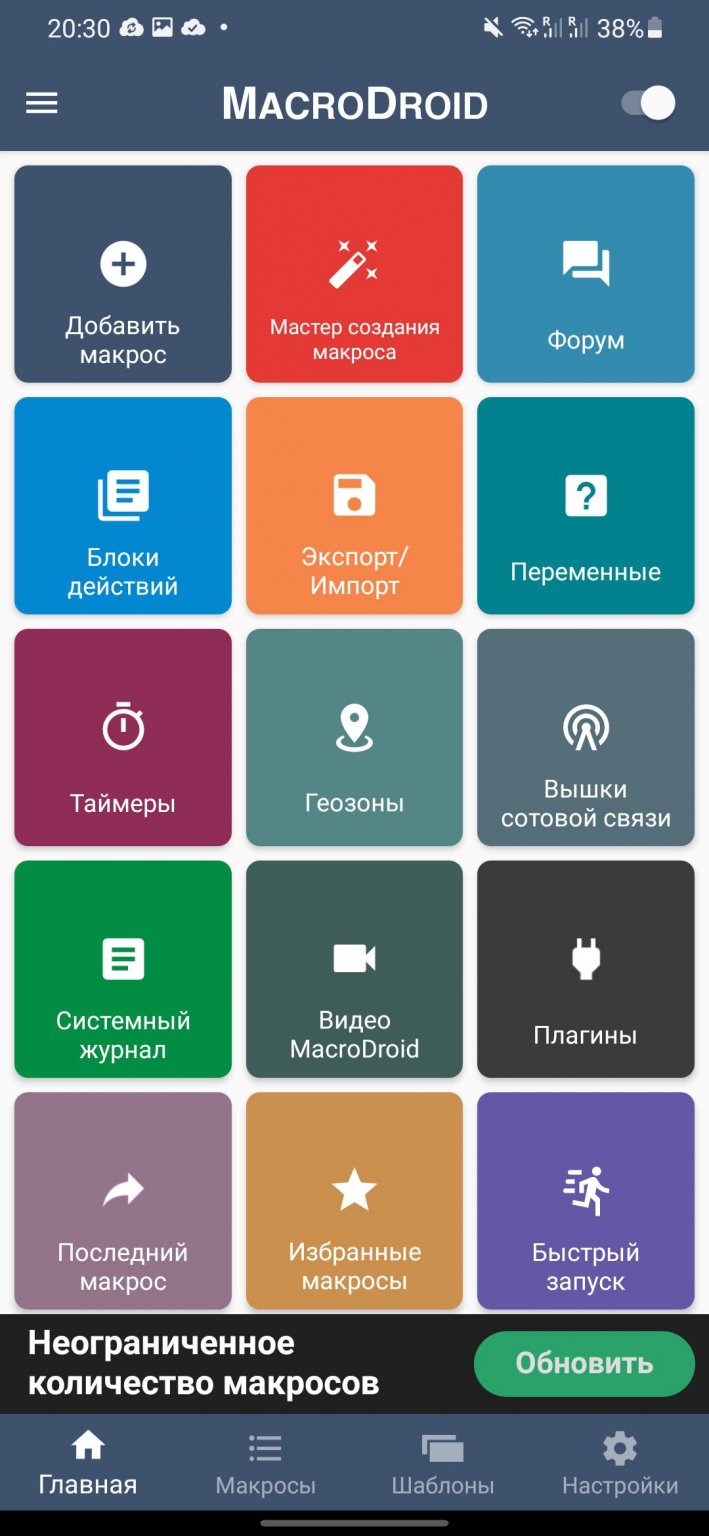Open the Форум tile

point(585,274)
